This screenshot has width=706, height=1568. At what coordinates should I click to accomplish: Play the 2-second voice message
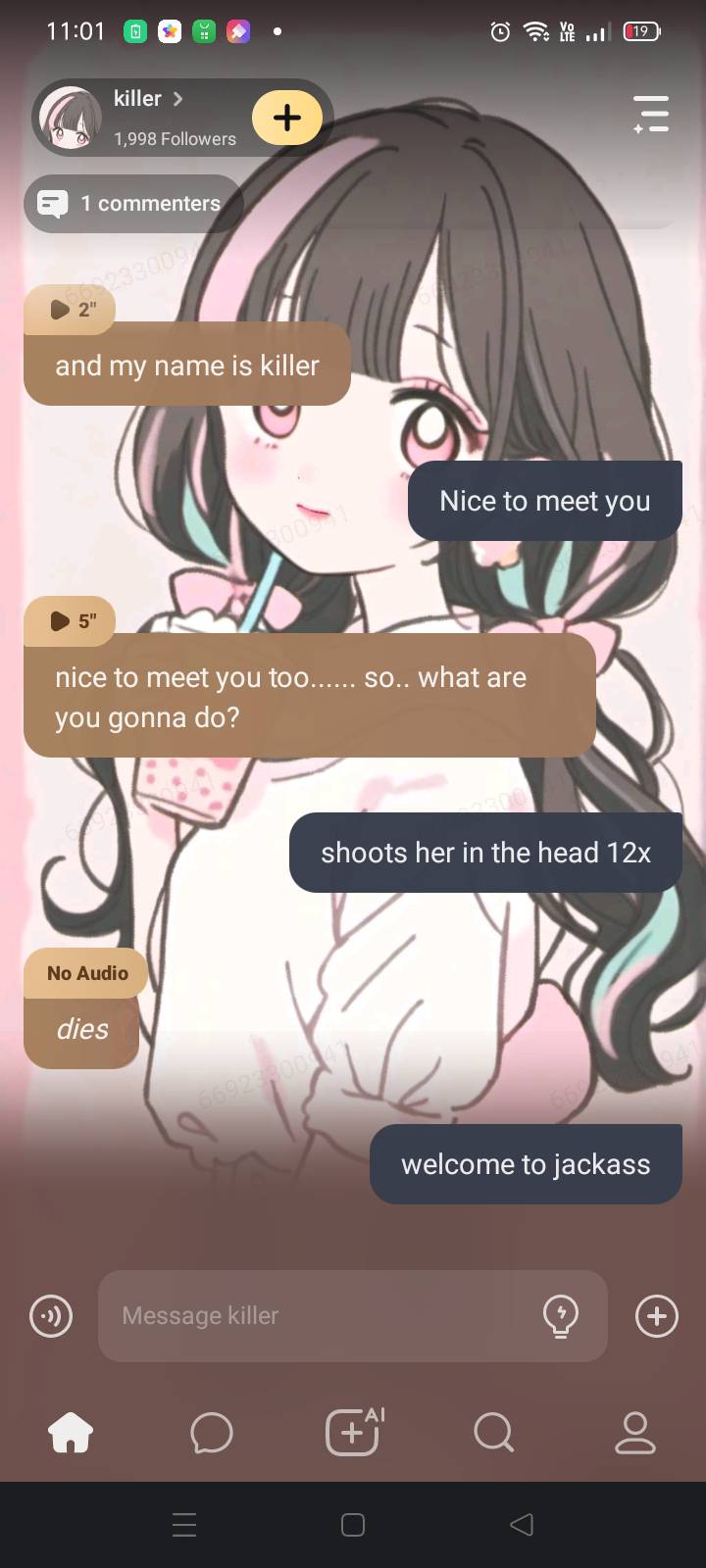coord(71,310)
